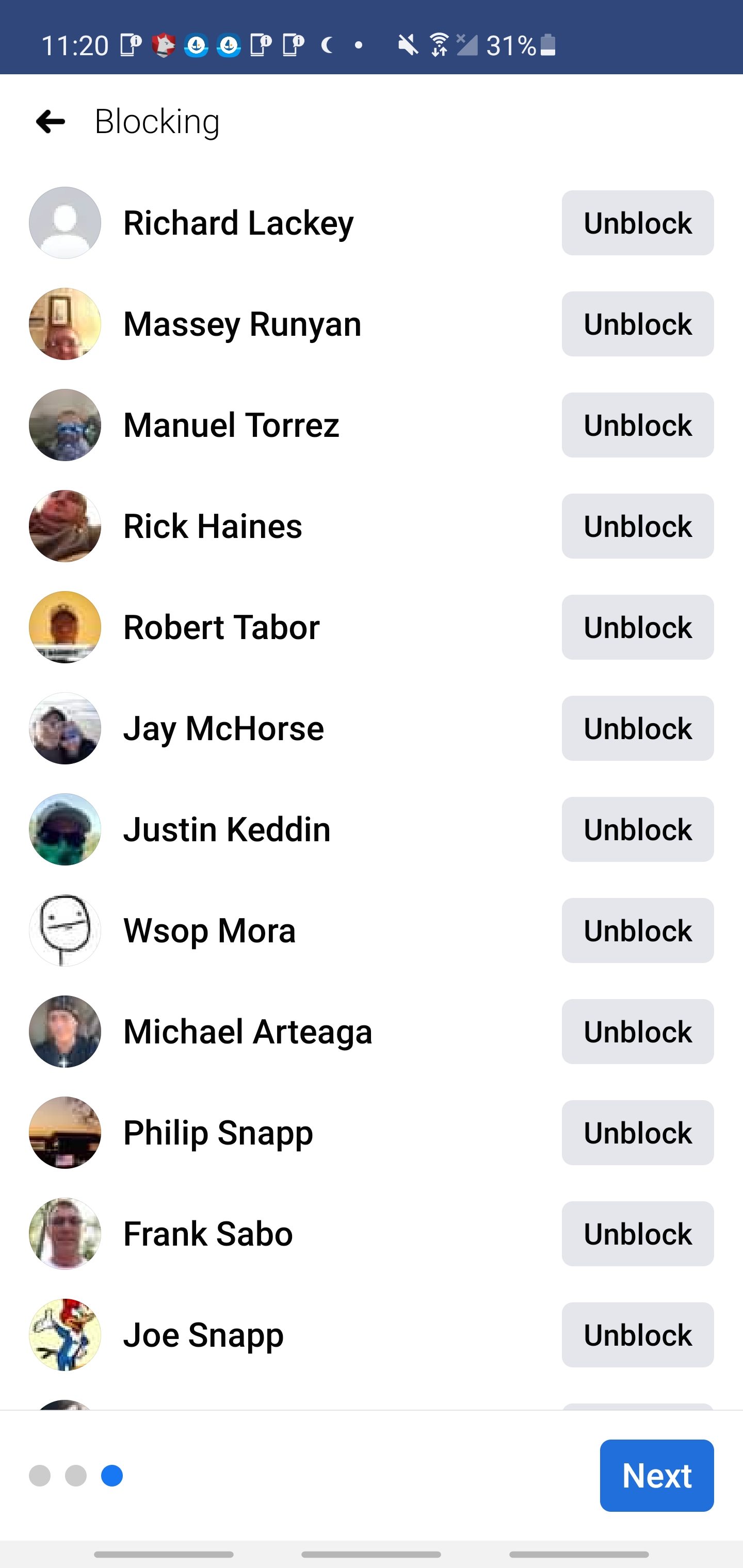Unblock Richard Lackey
743x1568 pixels.
[637, 223]
